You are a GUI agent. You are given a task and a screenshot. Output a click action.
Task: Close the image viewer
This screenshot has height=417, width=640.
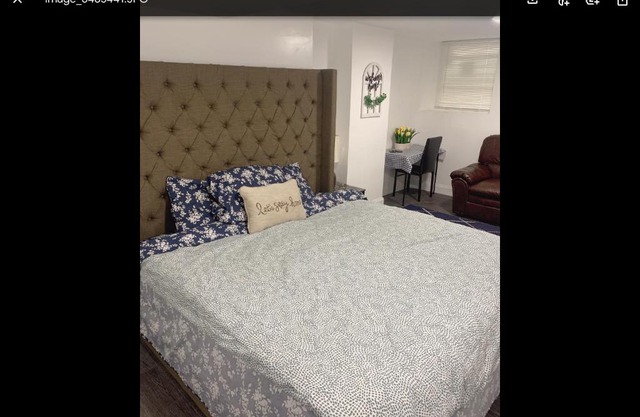[x=17, y=2]
